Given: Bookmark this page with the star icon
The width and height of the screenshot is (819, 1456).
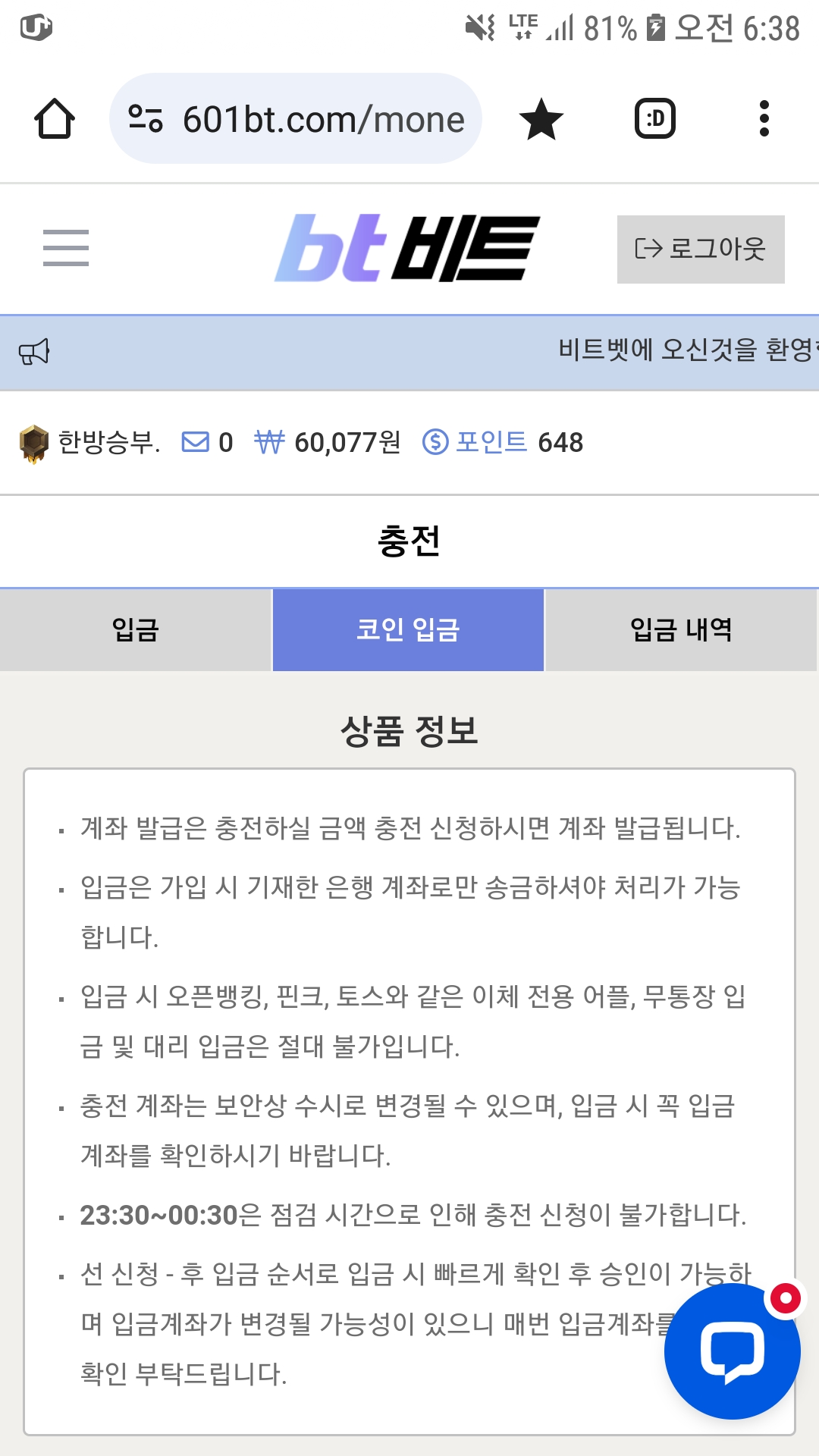Looking at the screenshot, I should (541, 119).
